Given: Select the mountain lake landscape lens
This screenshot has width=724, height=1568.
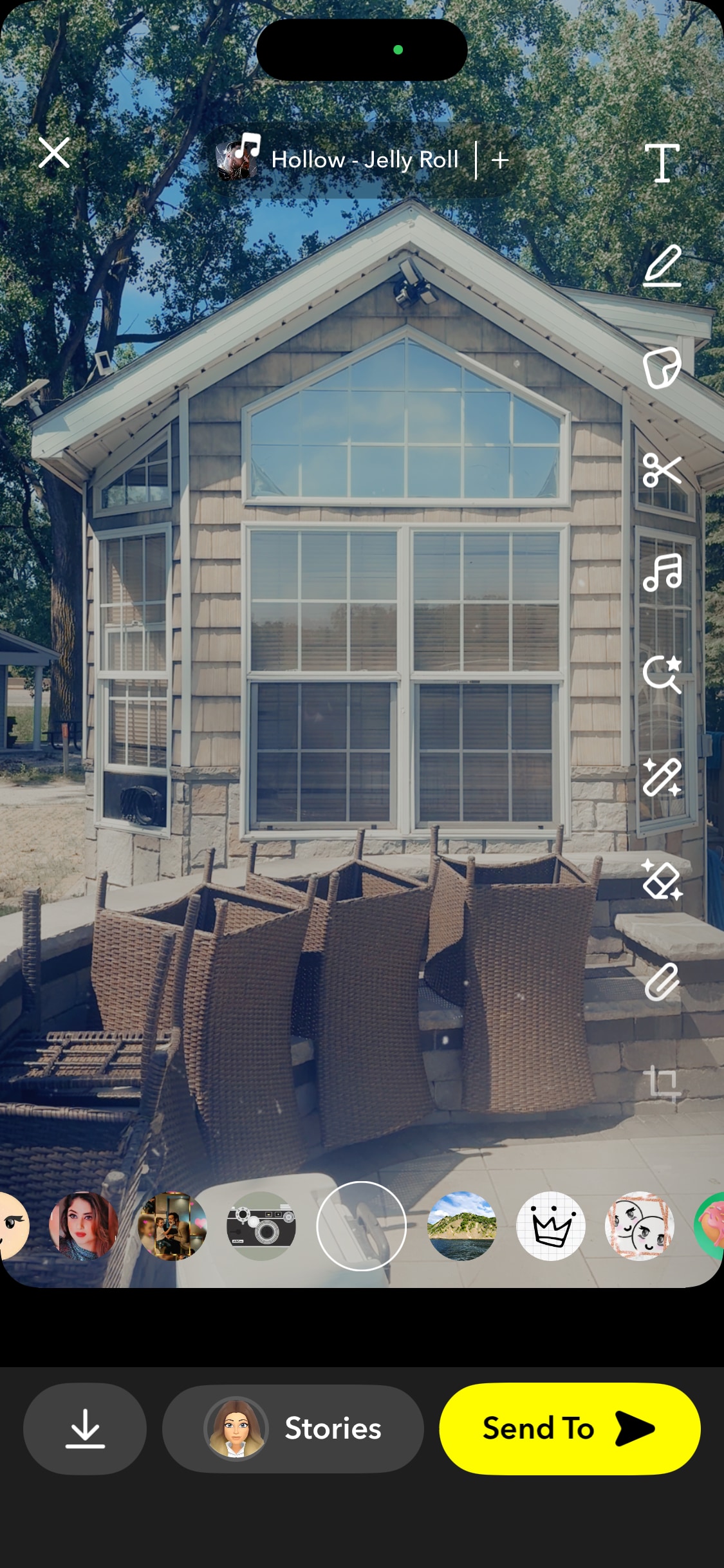Looking at the screenshot, I should pos(461,1226).
